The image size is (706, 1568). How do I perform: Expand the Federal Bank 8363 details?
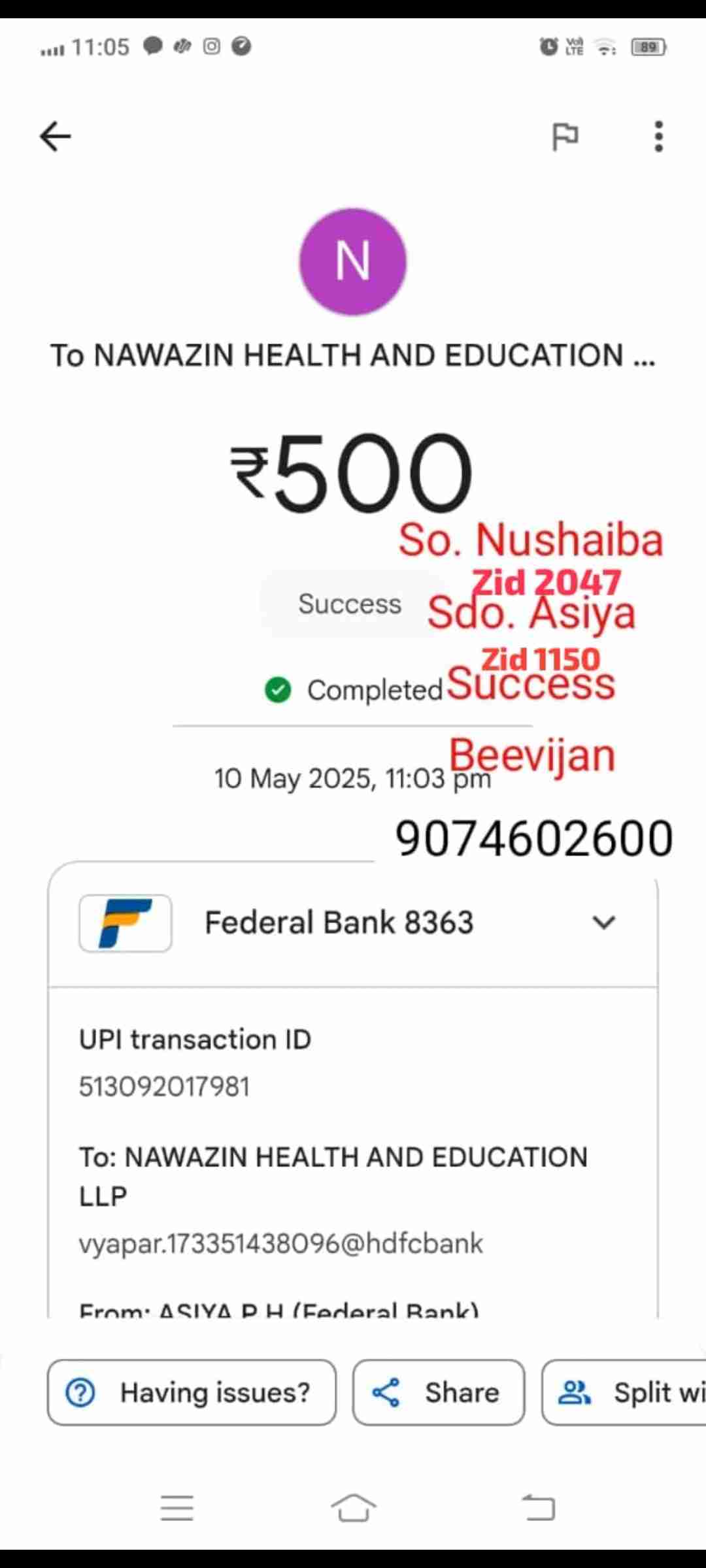[603, 923]
